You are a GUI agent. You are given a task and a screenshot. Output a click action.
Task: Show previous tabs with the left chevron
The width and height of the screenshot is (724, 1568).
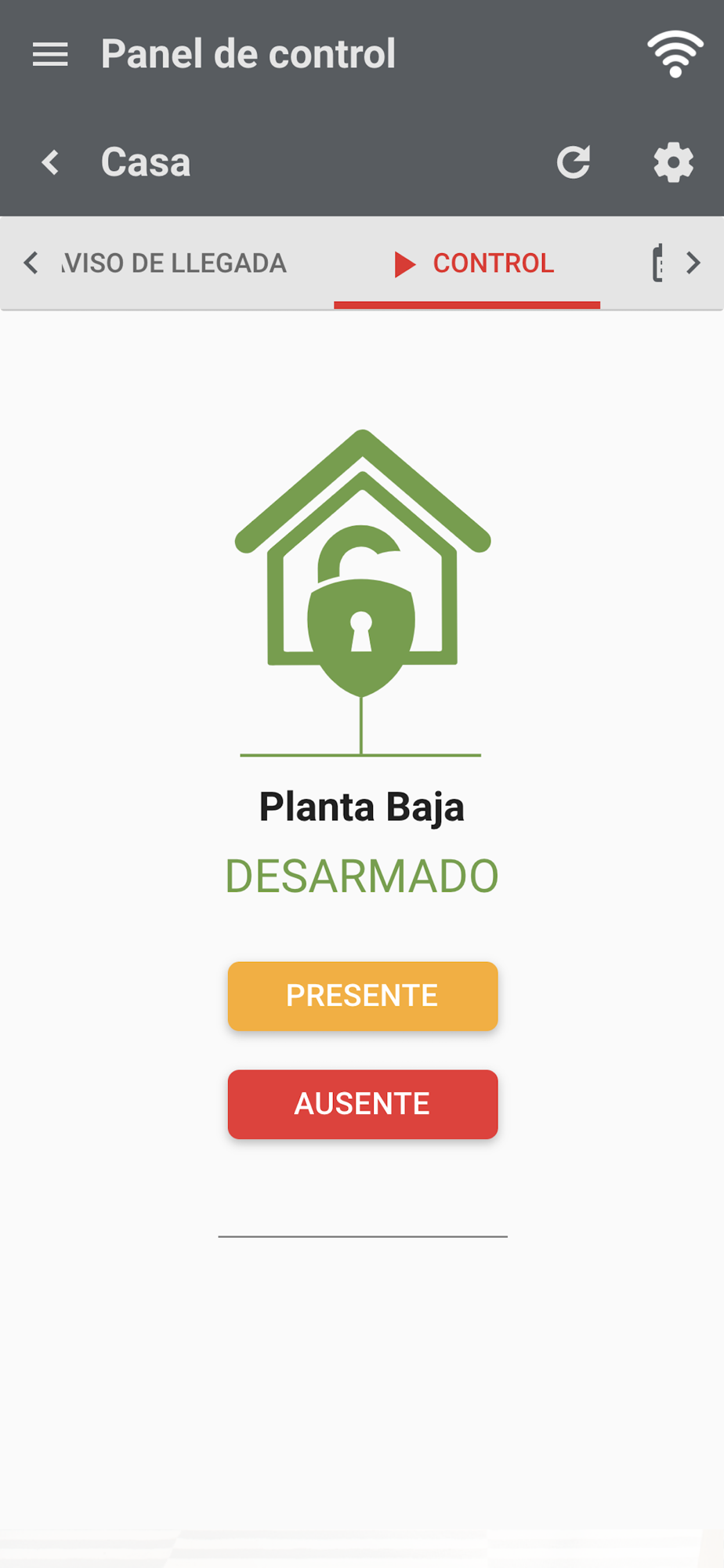pyautogui.click(x=31, y=263)
